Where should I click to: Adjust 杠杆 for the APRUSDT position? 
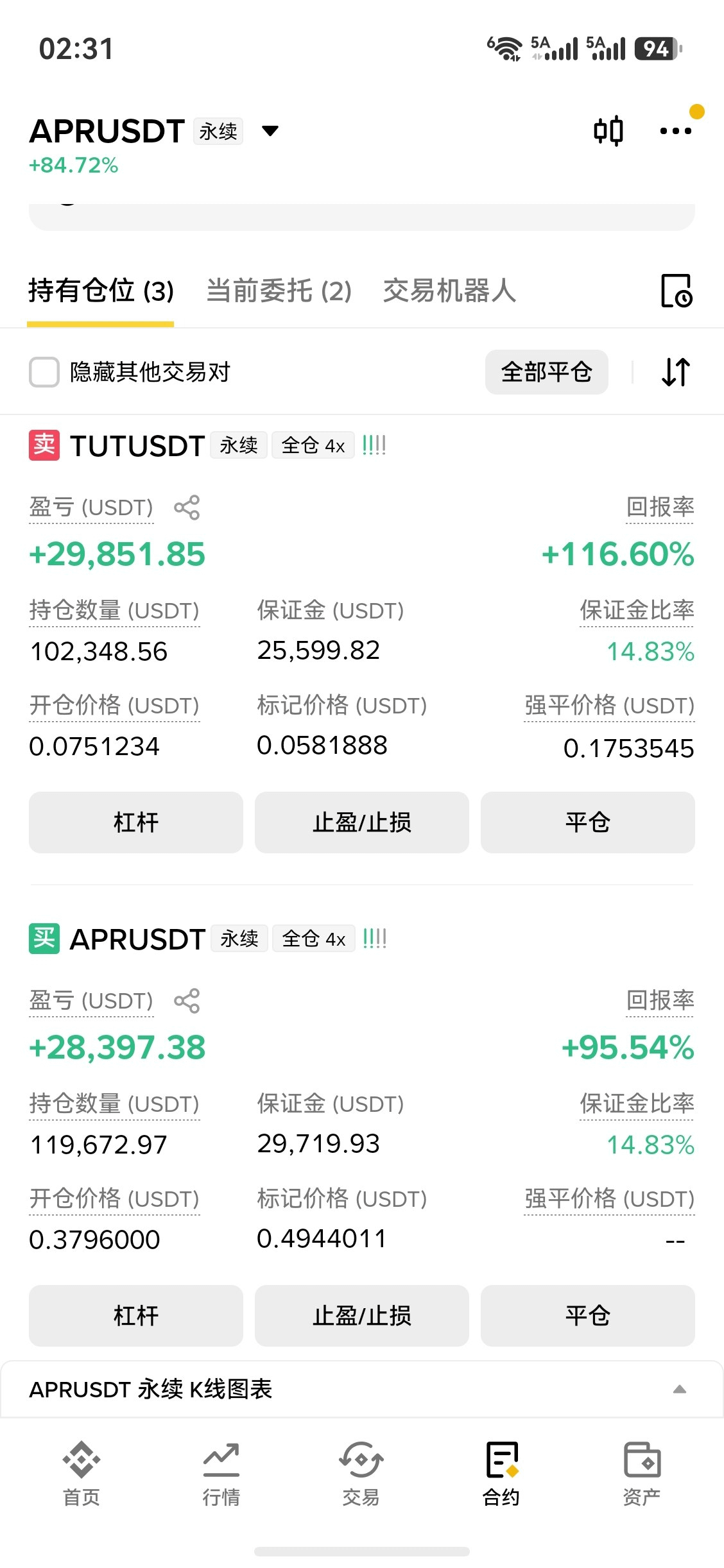click(136, 1316)
